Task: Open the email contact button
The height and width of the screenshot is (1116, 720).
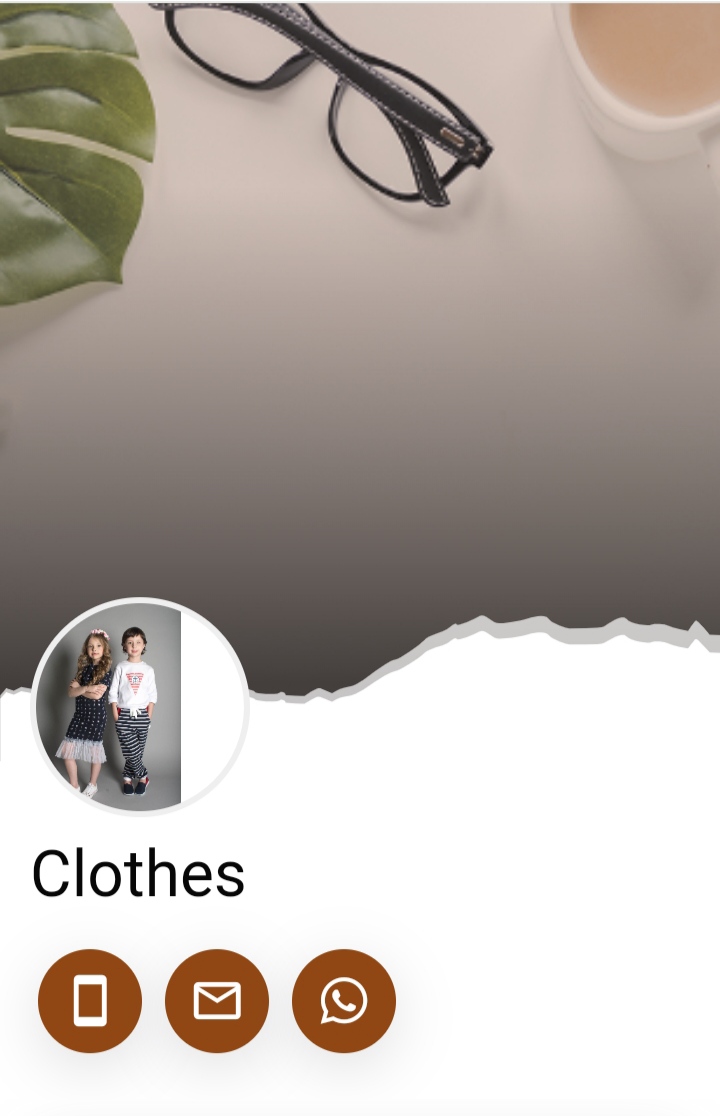Action: tap(217, 1001)
